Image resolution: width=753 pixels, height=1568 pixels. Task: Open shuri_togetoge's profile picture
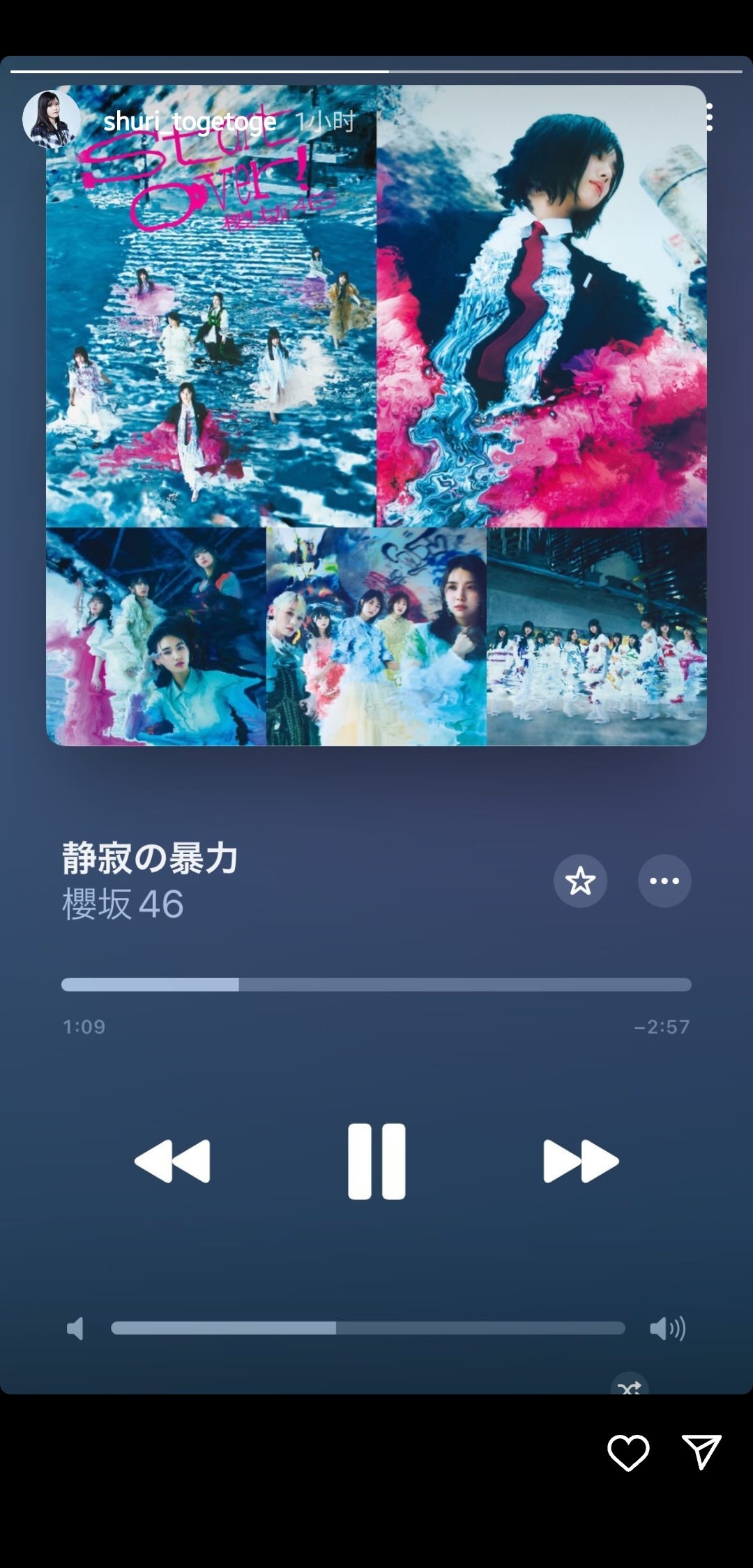click(51, 119)
